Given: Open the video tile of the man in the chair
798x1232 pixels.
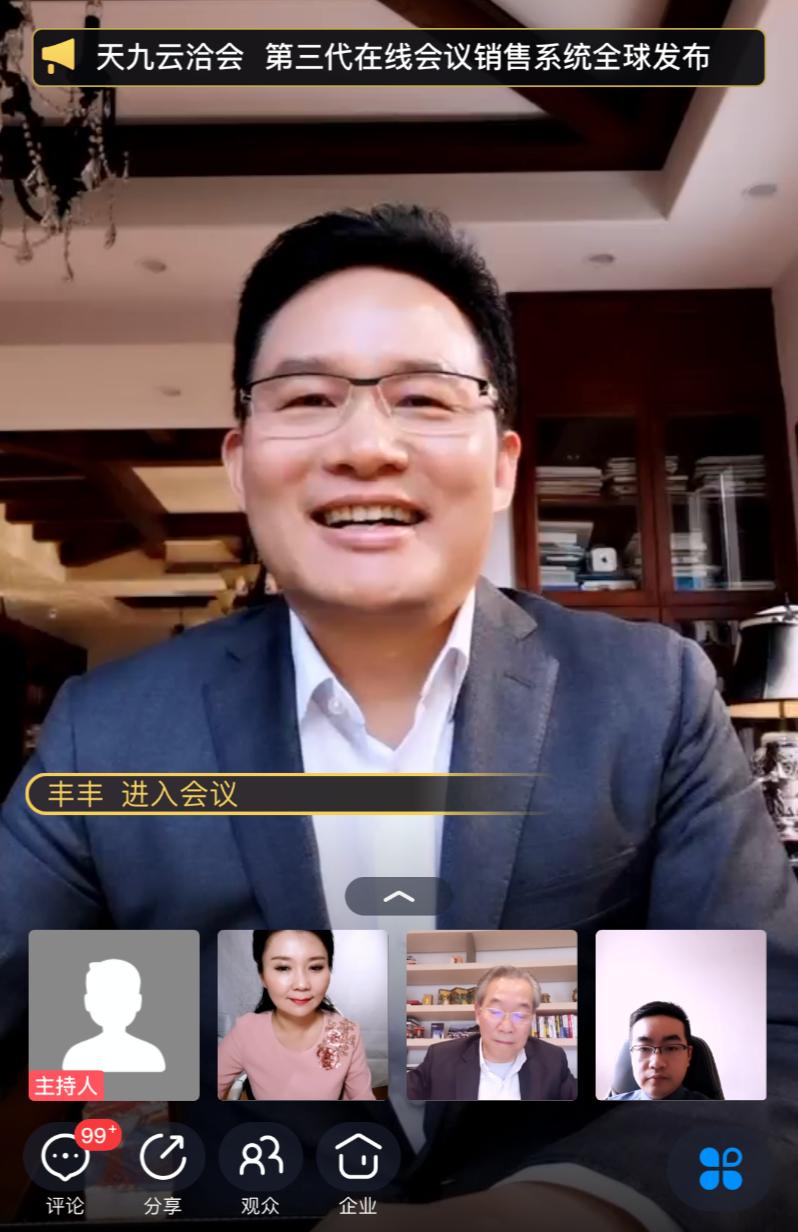Looking at the screenshot, I should 680,1014.
